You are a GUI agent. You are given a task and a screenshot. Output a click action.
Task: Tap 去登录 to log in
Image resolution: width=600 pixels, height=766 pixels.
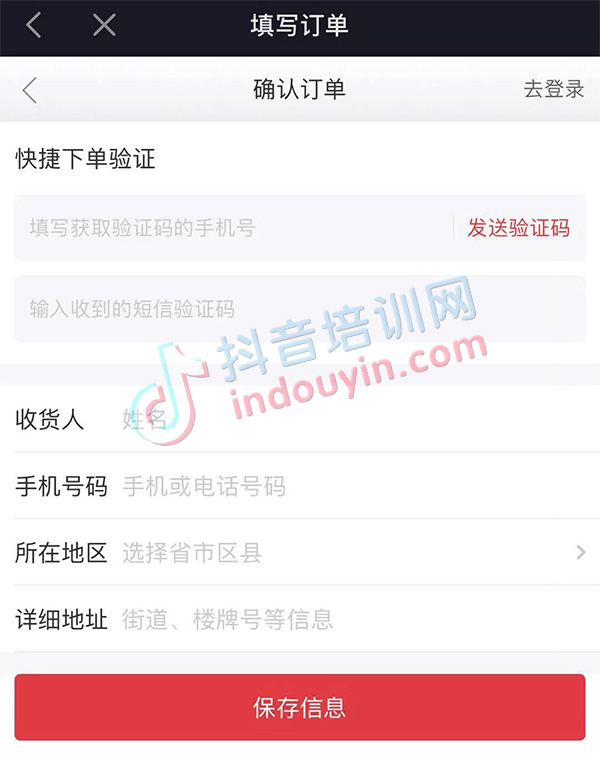pos(553,89)
